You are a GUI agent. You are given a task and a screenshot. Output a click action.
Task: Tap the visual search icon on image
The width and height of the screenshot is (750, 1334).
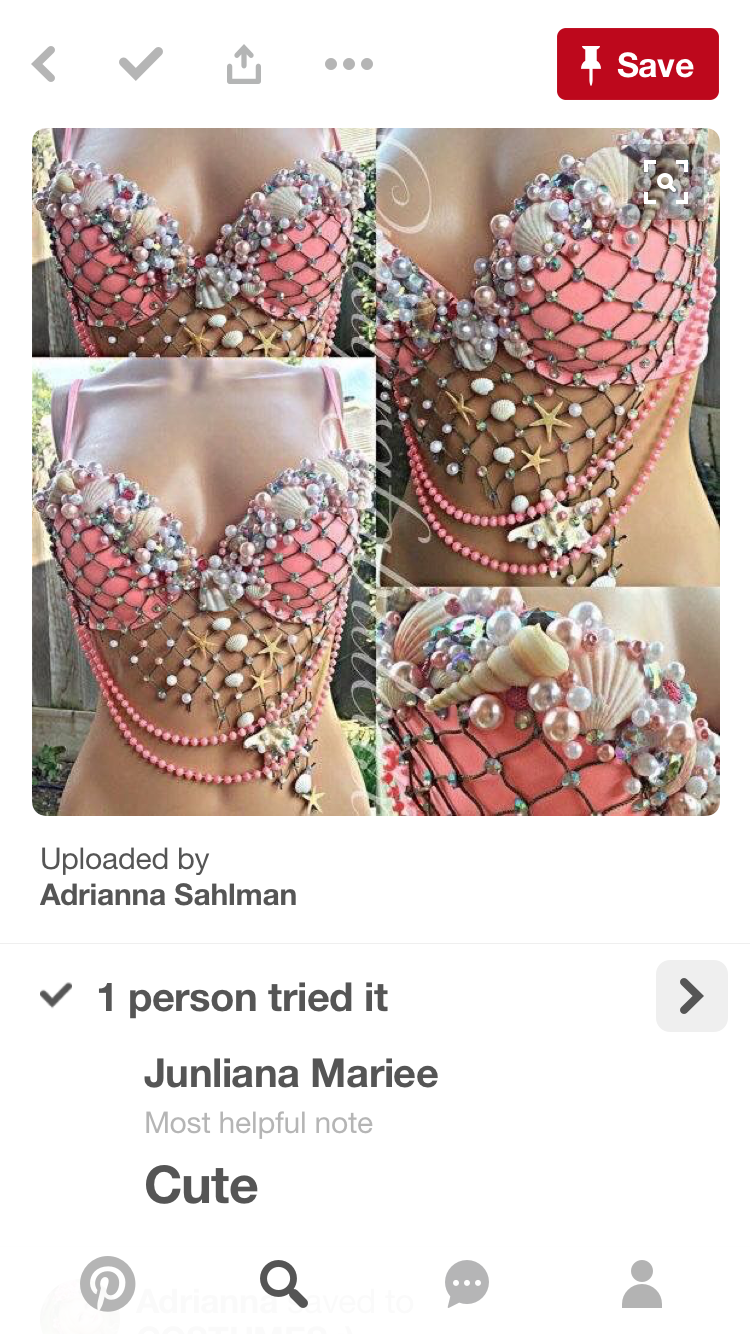tap(666, 182)
